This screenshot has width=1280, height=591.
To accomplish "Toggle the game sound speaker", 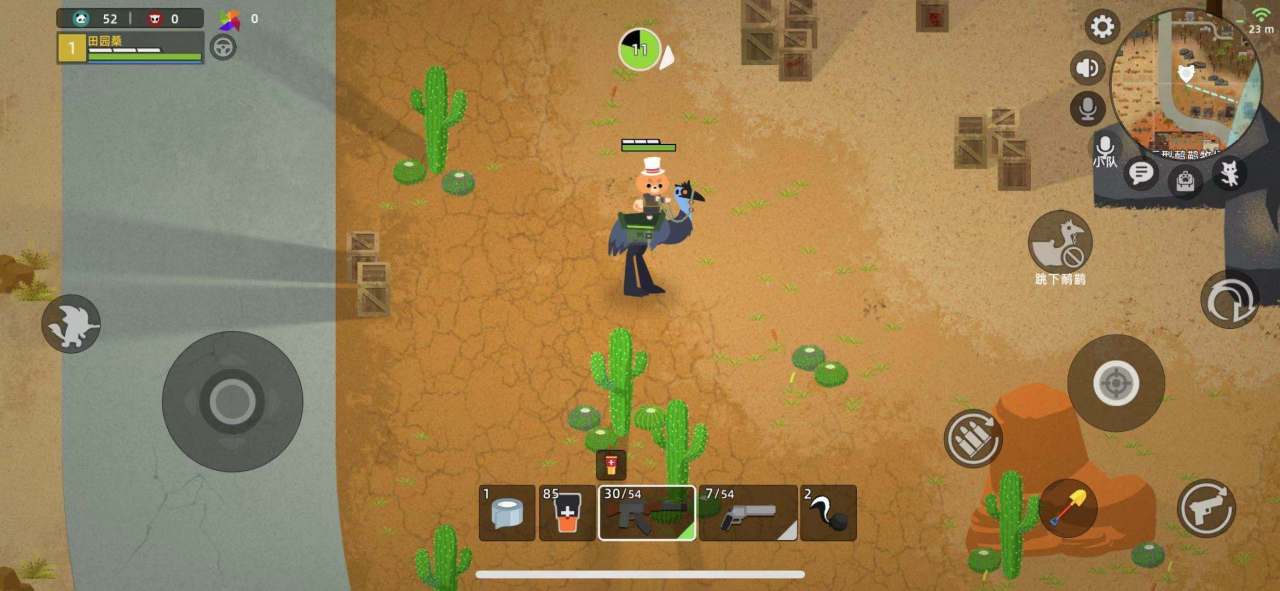I will pyautogui.click(x=1087, y=68).
